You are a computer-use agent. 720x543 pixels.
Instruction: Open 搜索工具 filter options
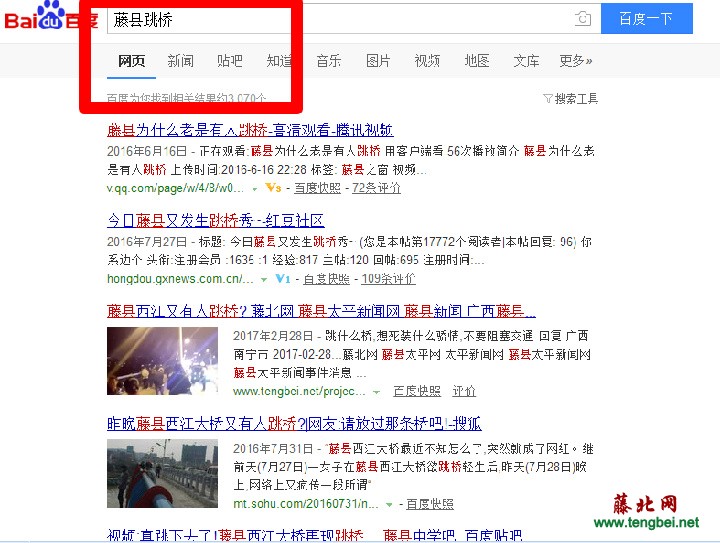[x=570, y=98]
